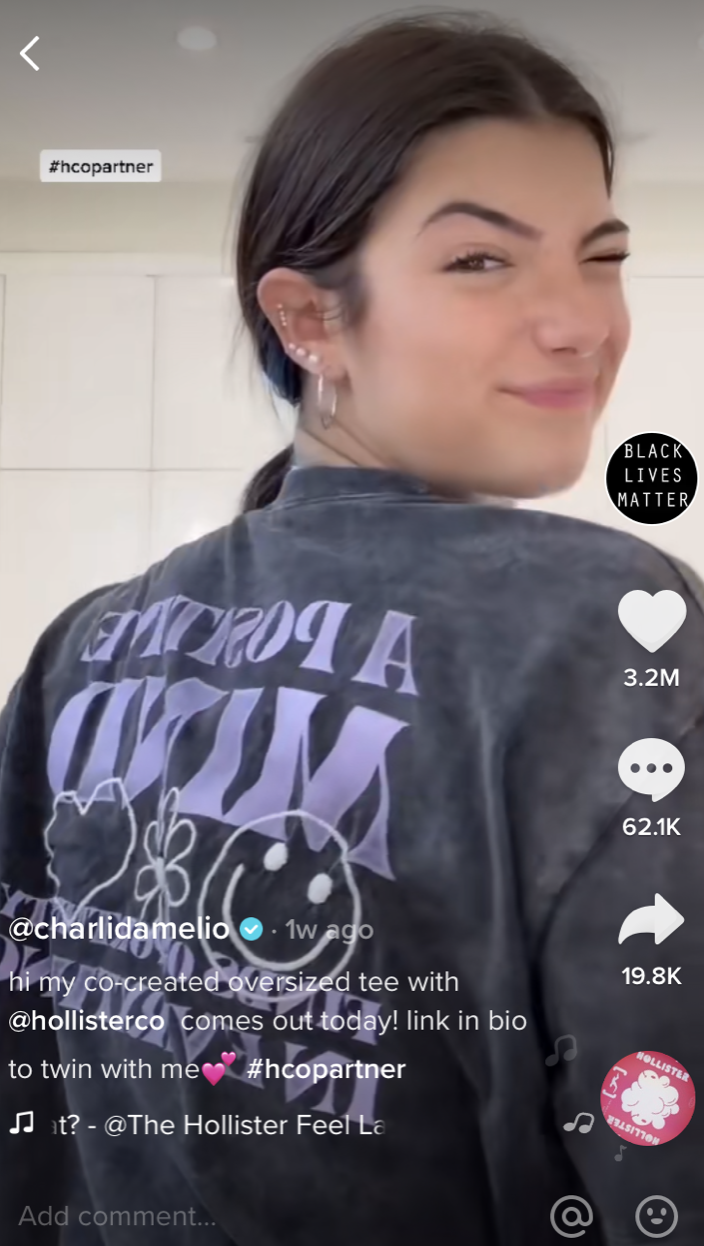This screenshot has height=1246, width=704.
Task: Share this video using the arrow icon
Action: [x=652, y=921]
